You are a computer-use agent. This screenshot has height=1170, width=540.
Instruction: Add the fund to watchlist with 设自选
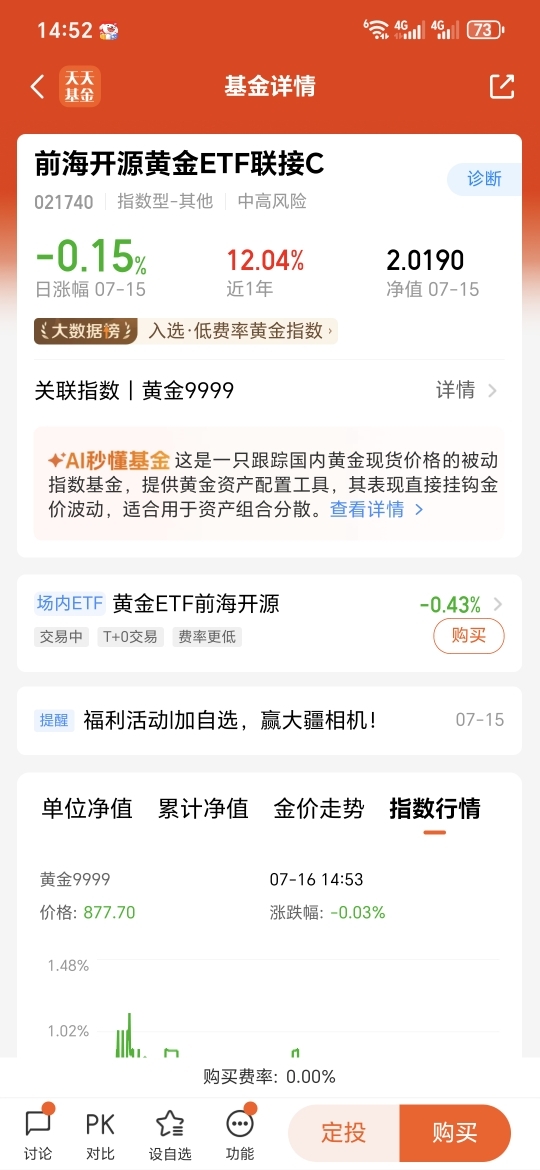click(170, 1134)
